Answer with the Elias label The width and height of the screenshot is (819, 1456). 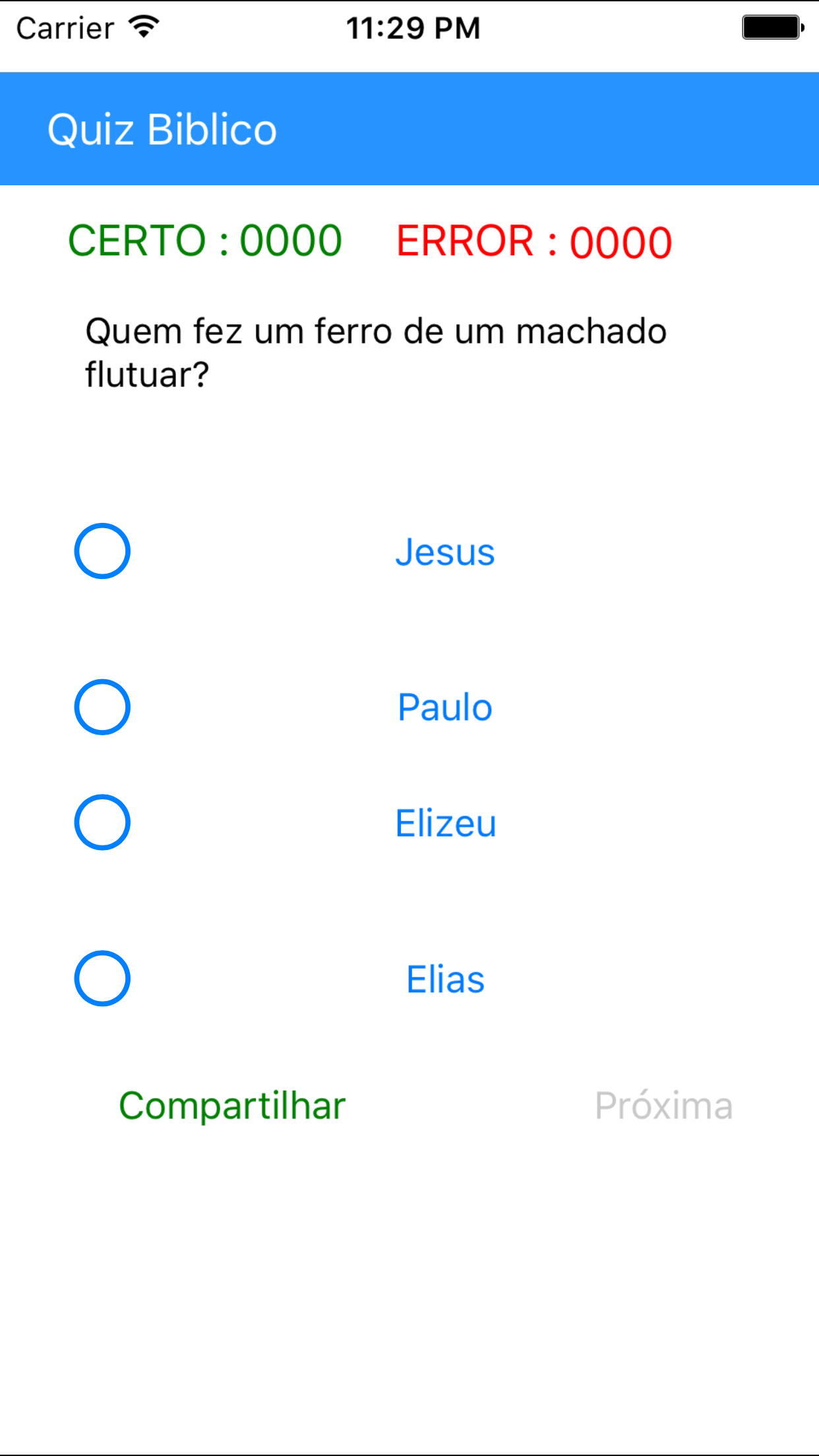coord(446,979)
